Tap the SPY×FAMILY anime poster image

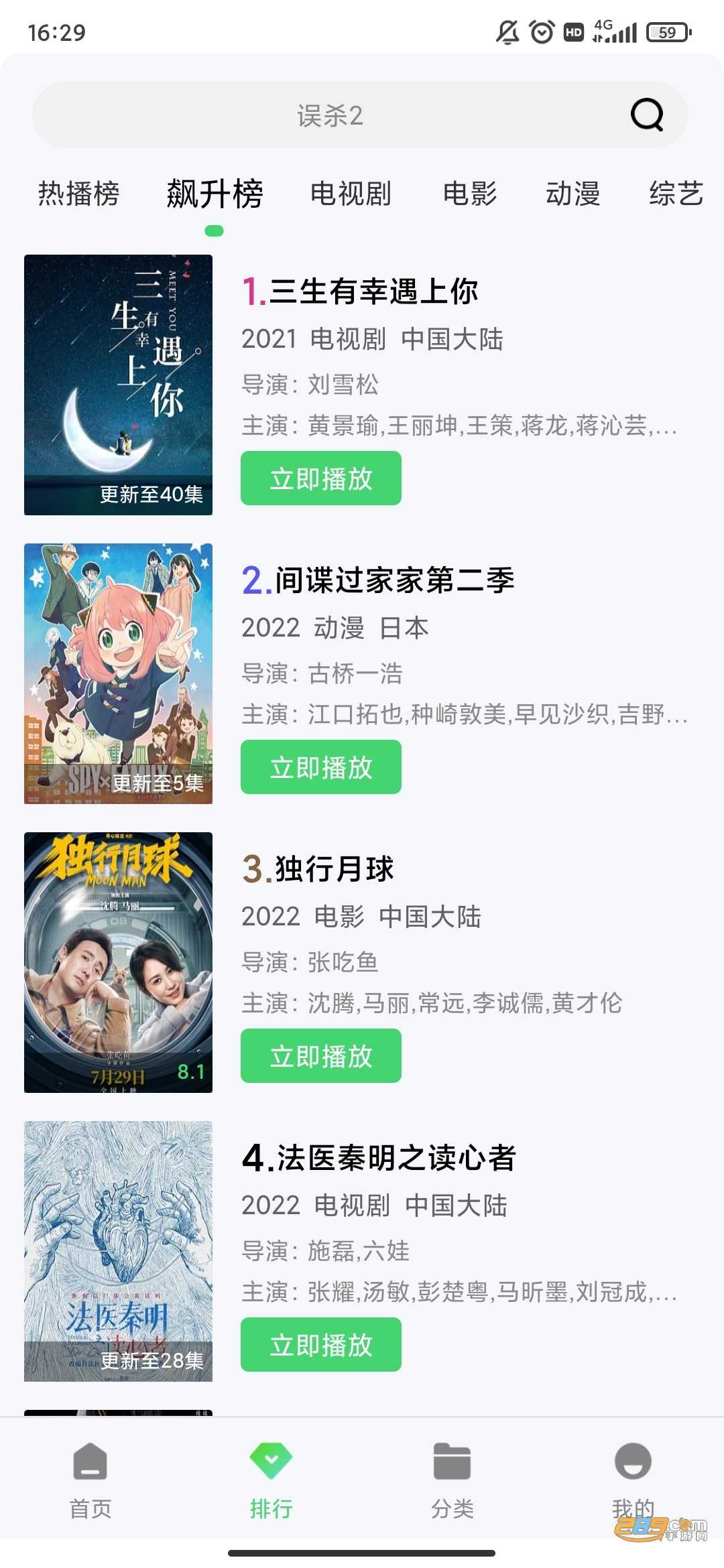coord(118,670)
